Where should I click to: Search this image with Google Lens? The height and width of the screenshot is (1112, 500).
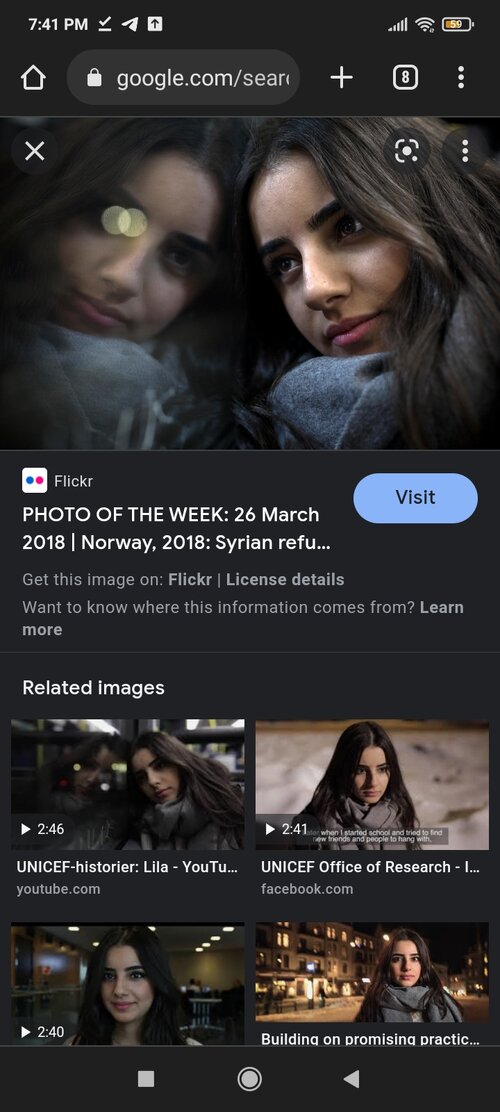tap(407, 150)
